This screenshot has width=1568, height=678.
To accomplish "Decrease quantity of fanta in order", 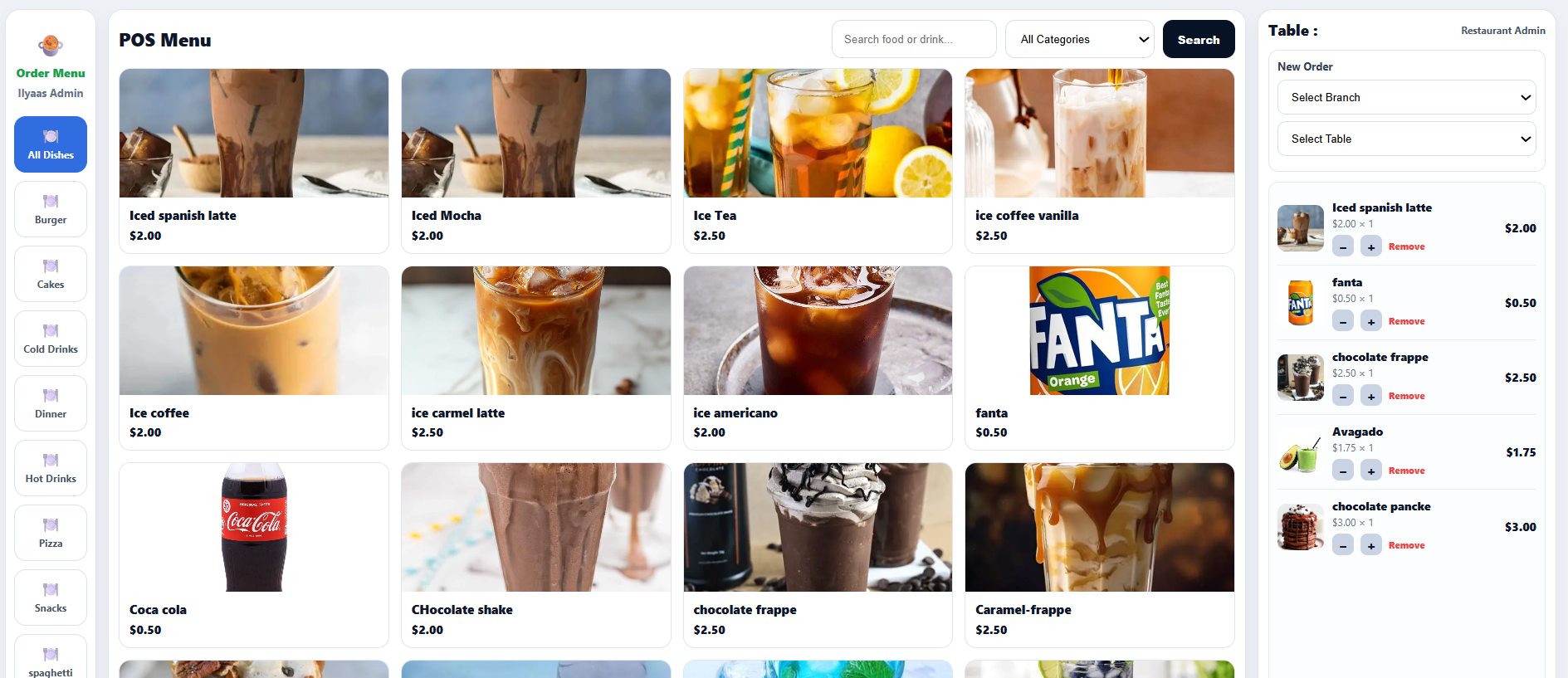I will coord(1343,321).
